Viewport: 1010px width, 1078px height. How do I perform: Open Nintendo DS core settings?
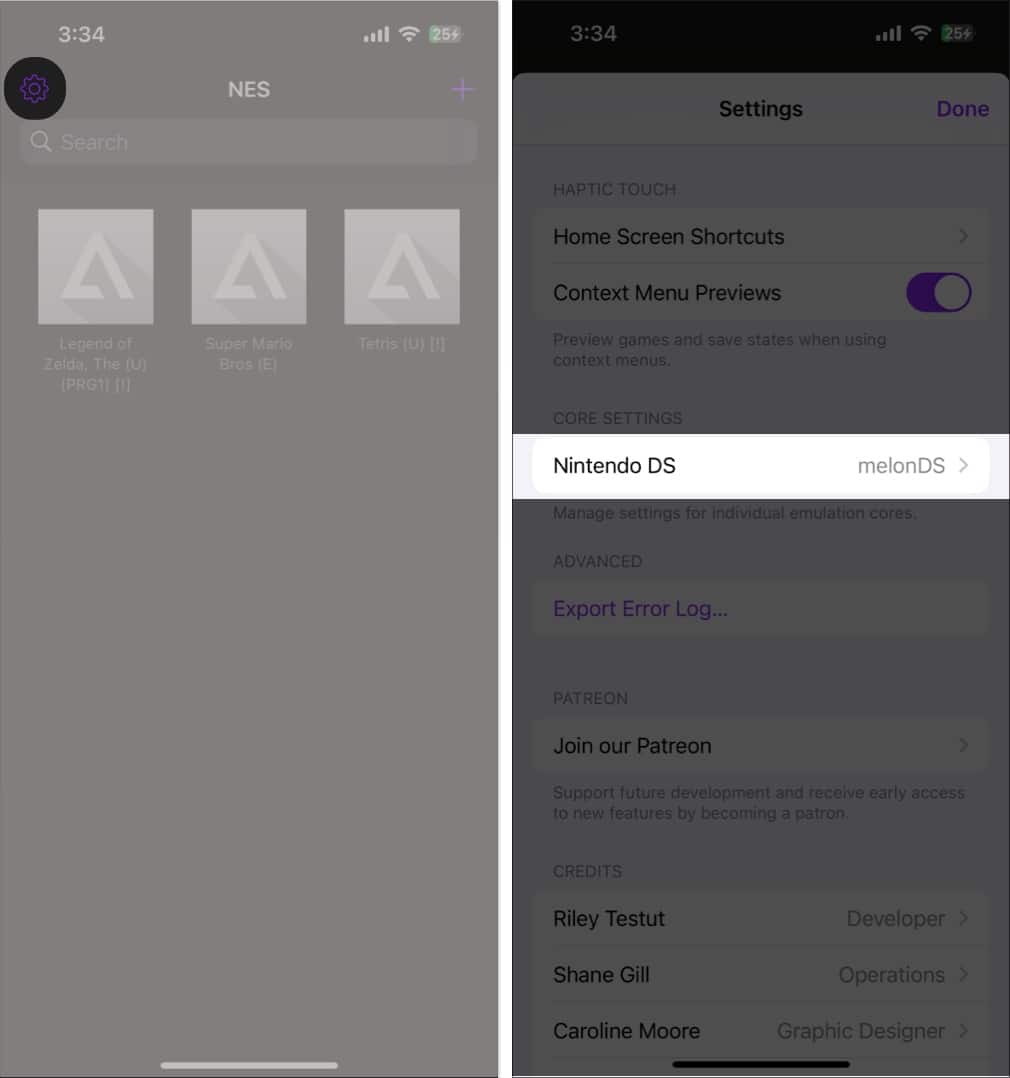(760, 466)
